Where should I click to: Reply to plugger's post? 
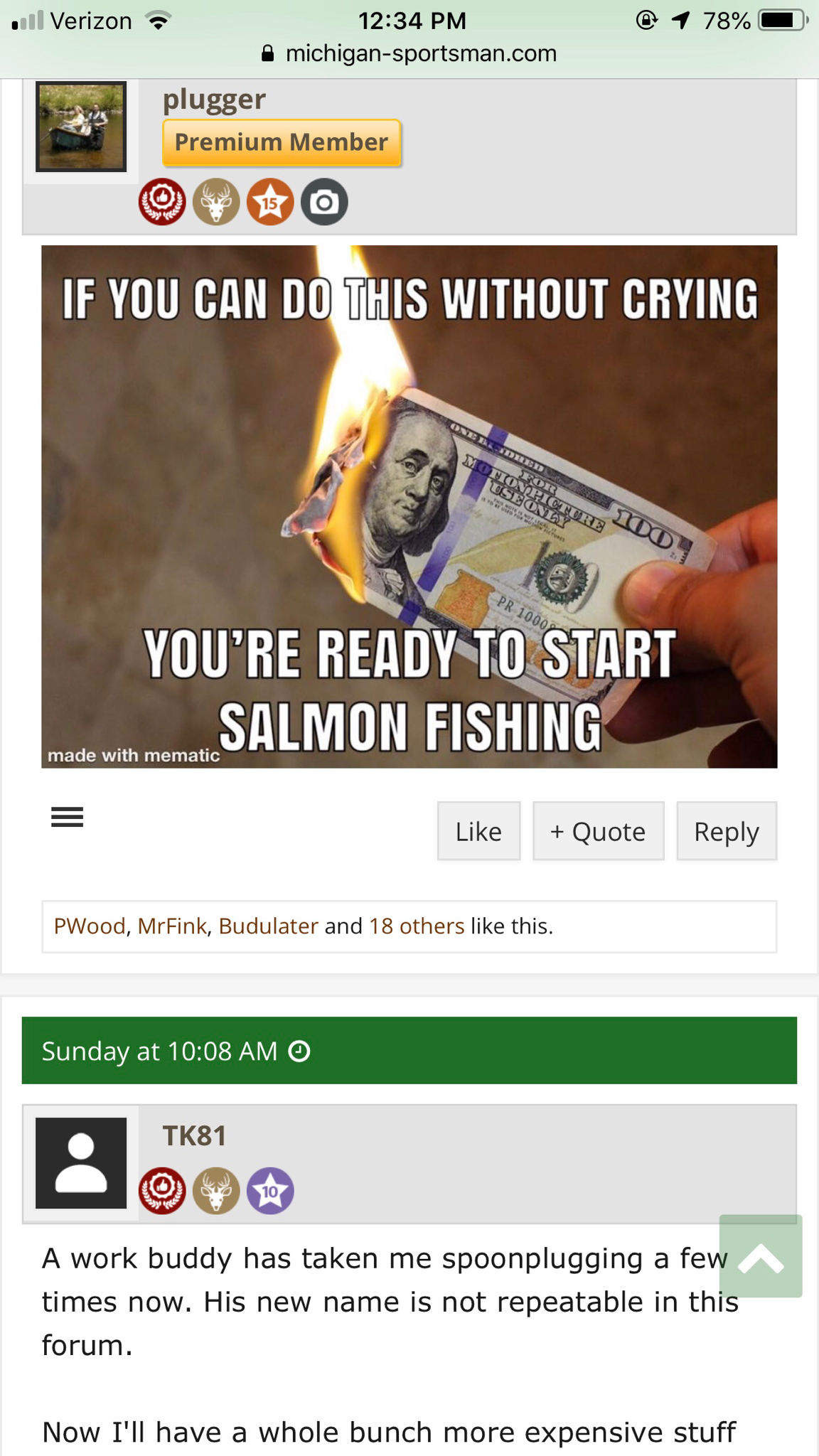(726, 831)
